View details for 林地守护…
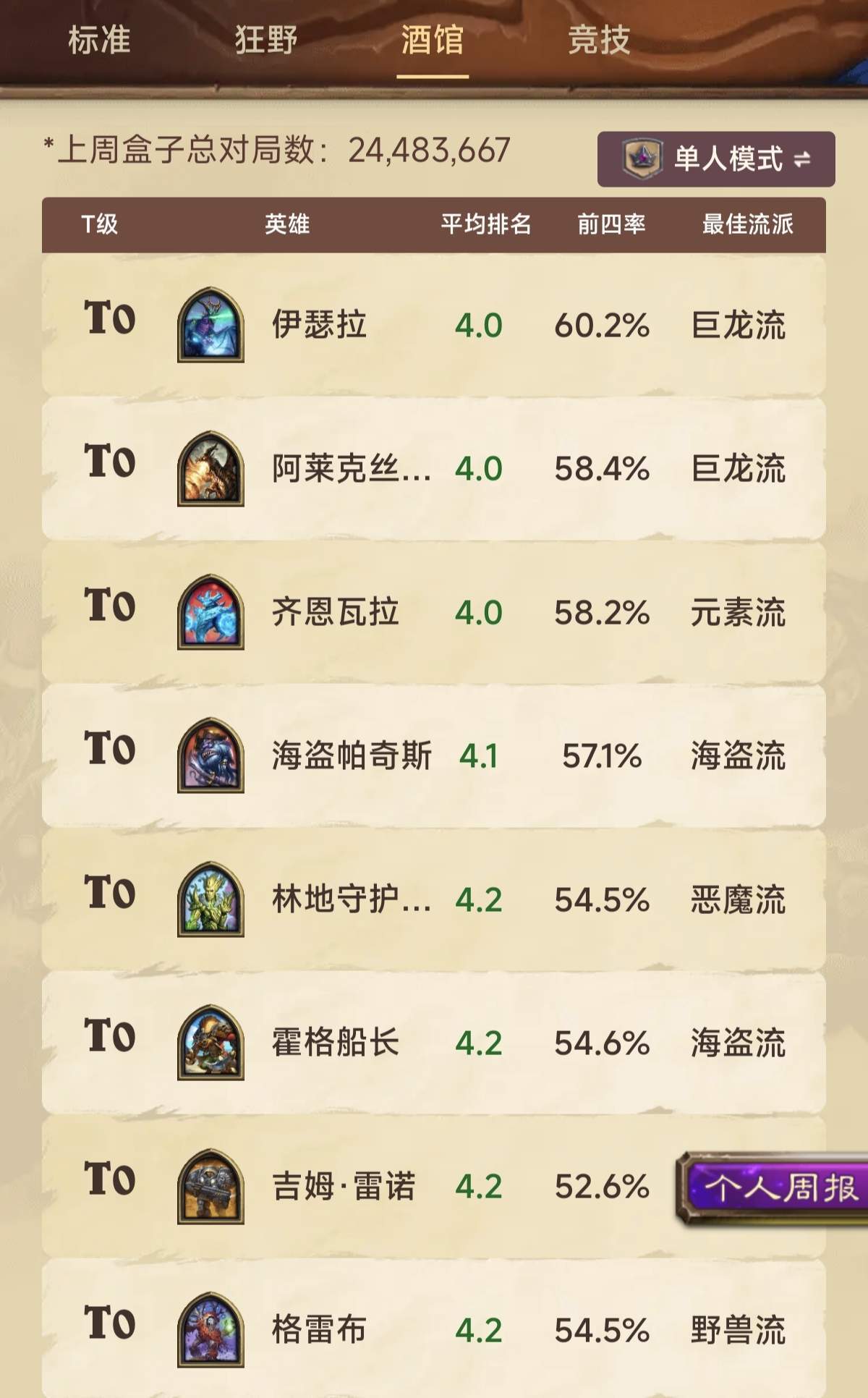 (x=433, y=899)
